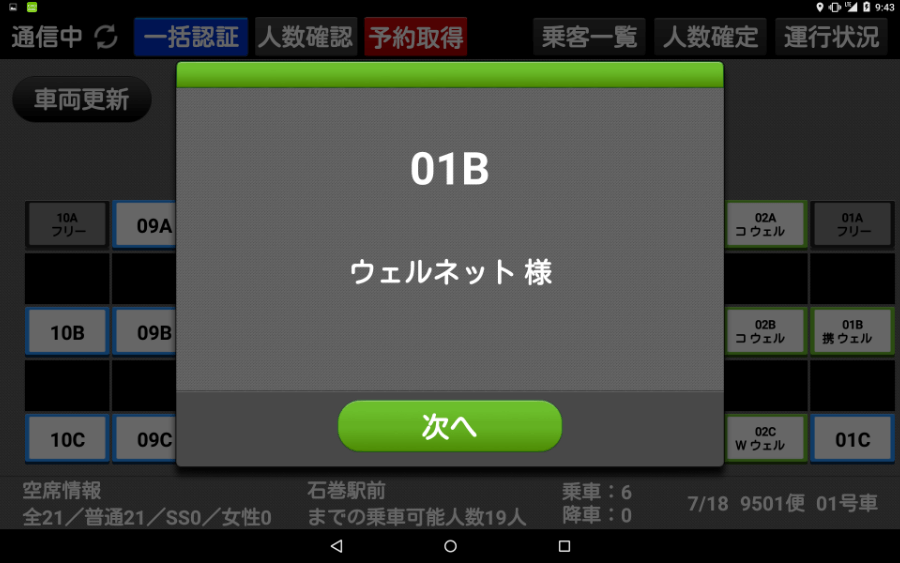This screenshot has height=563, width=900.
Task: Open 運行状況 status
Action: point(831,38)
